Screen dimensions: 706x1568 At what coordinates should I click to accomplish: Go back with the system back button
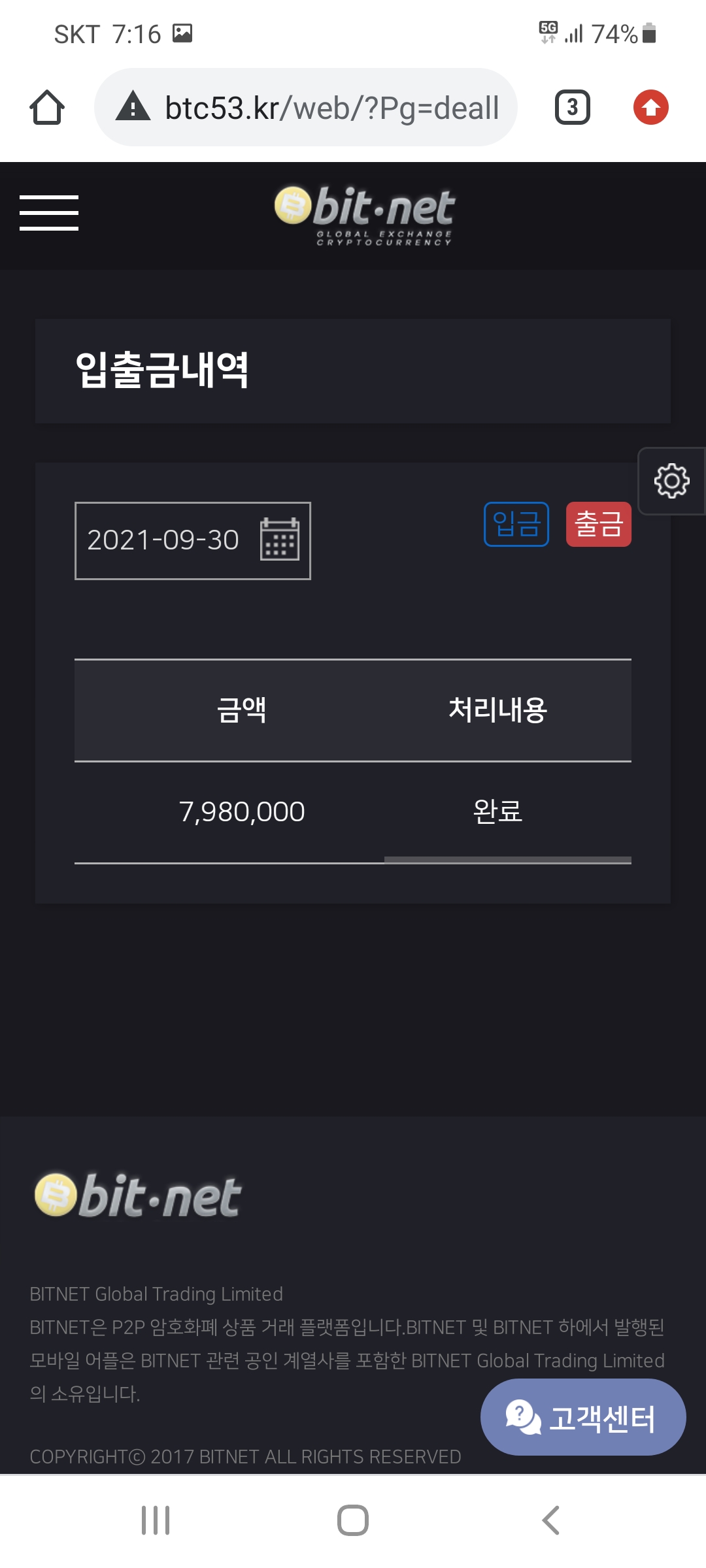[551, 1520]
